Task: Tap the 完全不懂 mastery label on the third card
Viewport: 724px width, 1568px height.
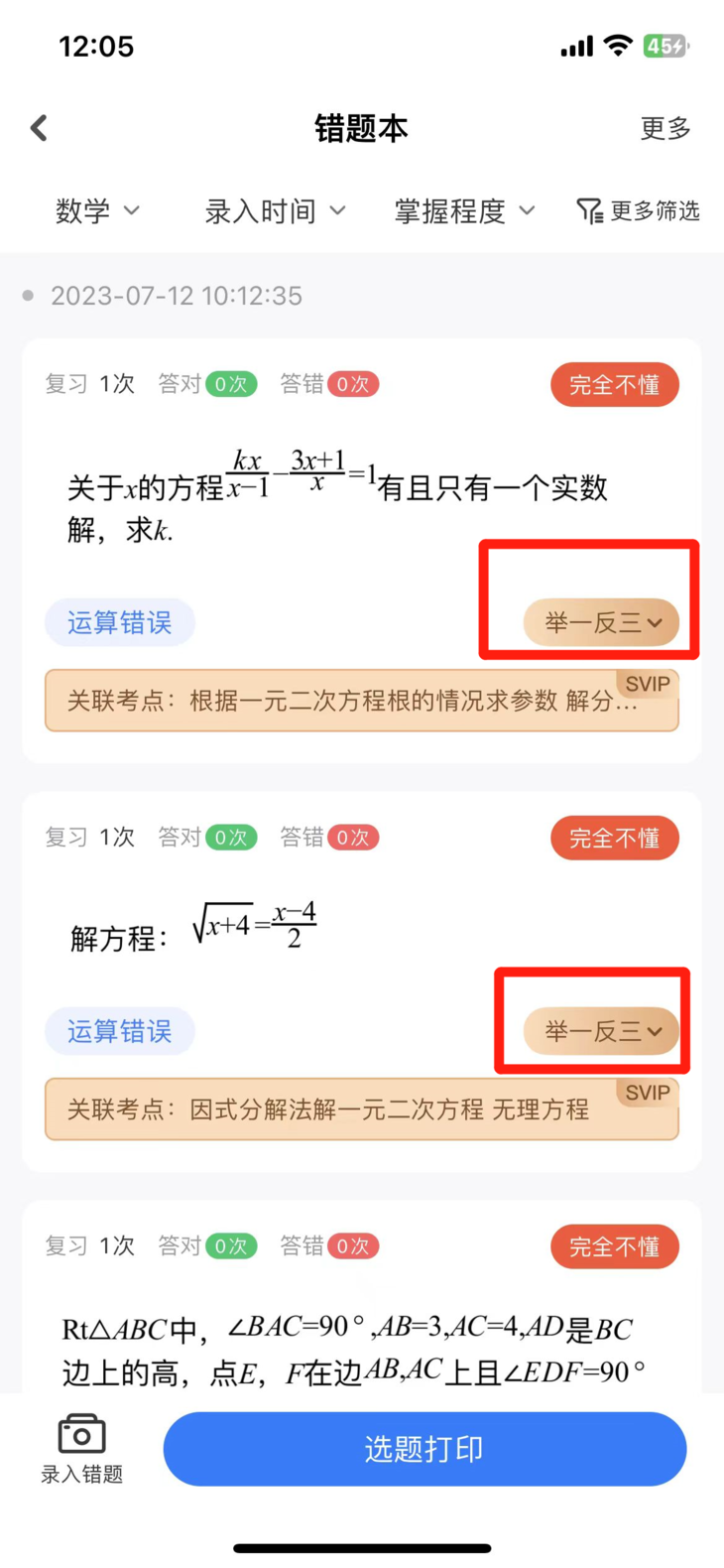Action: 615,1246
